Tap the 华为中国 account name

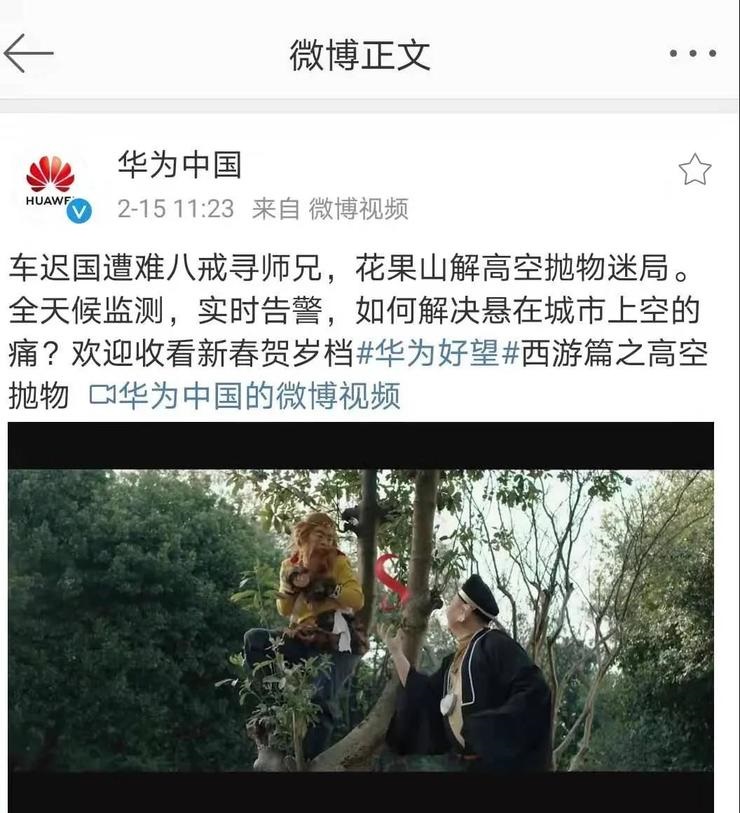pos(180,163)
